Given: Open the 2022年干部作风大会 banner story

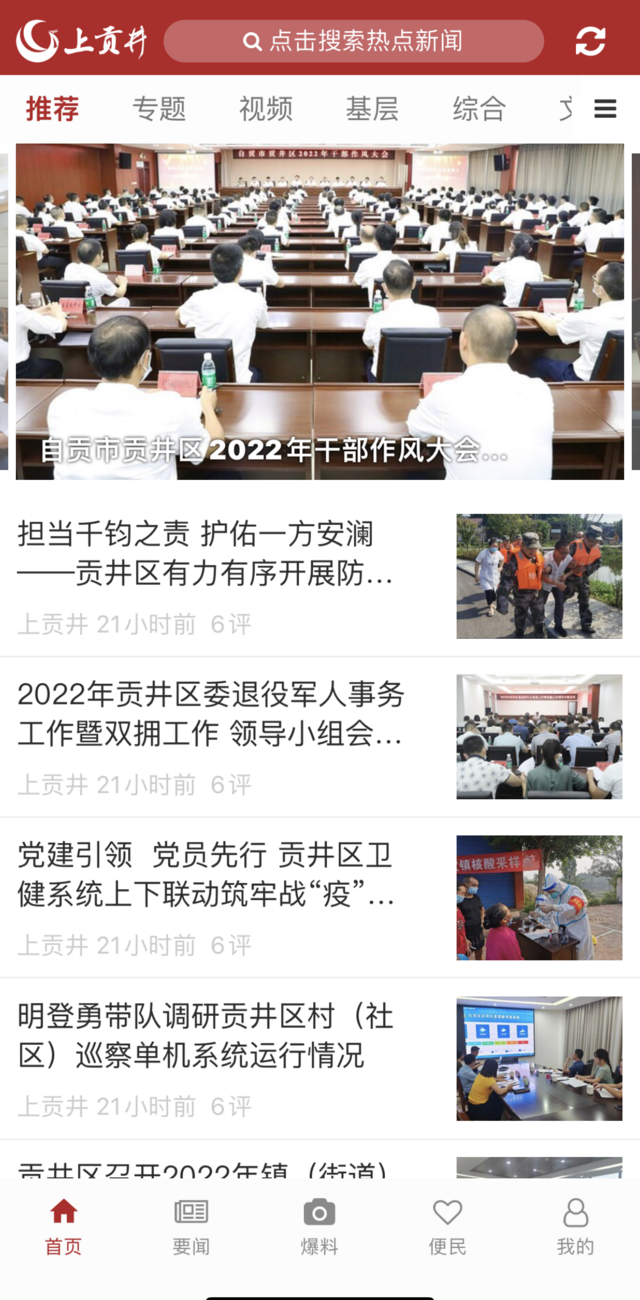Looking at the screenshot, I should (x=320, y=312).
